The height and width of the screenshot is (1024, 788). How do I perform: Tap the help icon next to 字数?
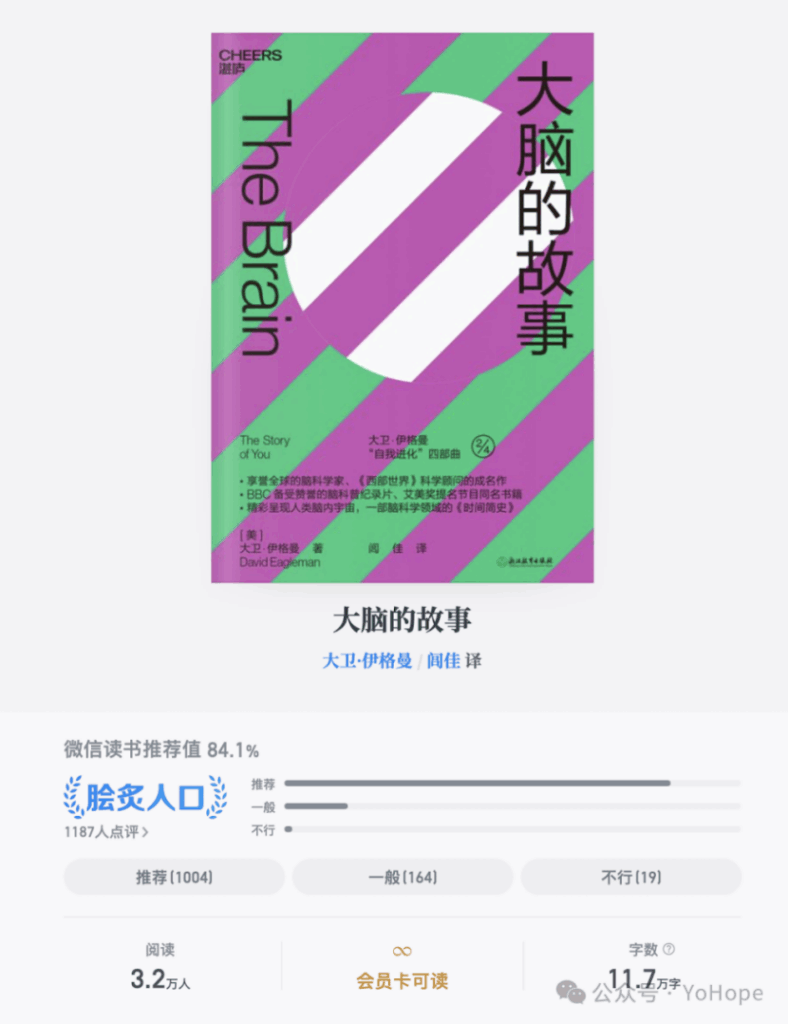(x=669, y=949)
